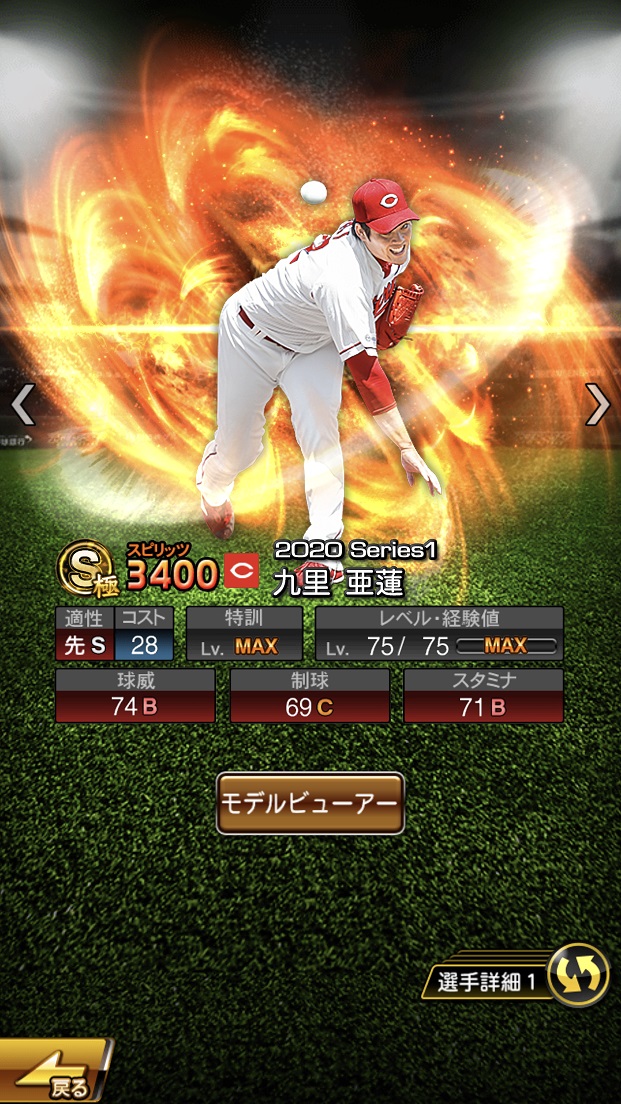
Task: Show the previous player with left arrow
Action: click(23, 404)
